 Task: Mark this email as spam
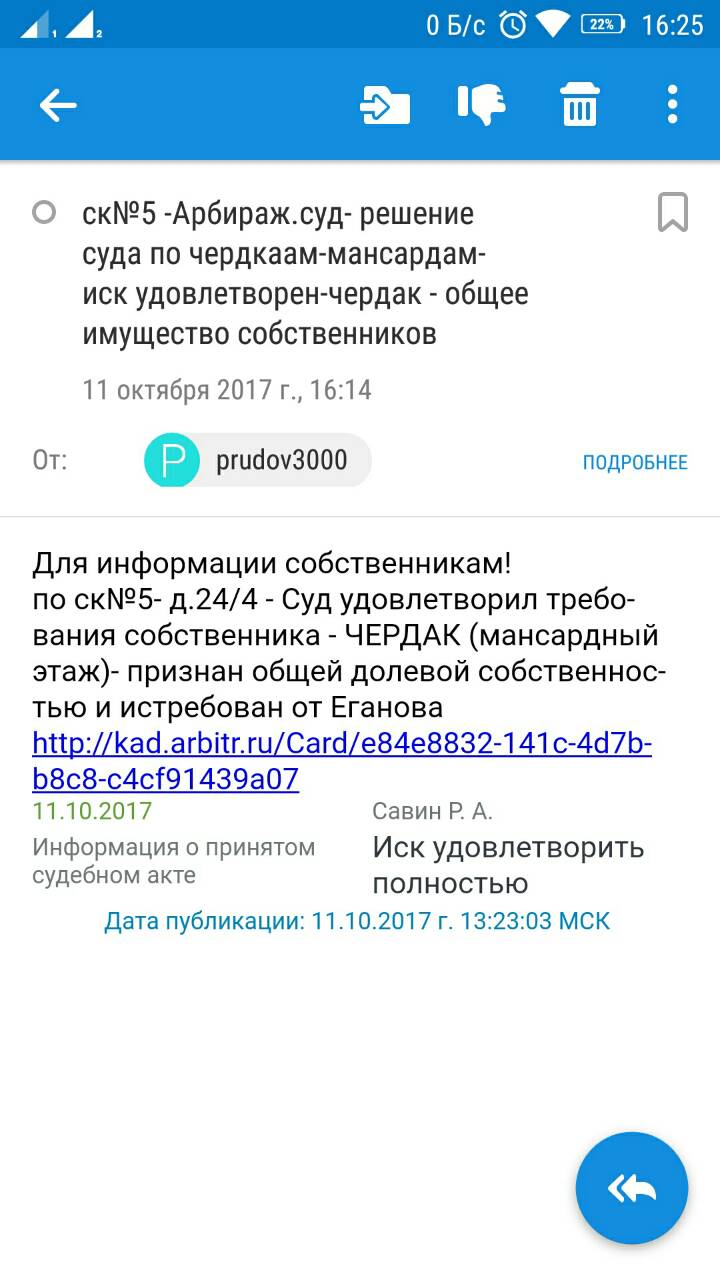tap(482, 105)
